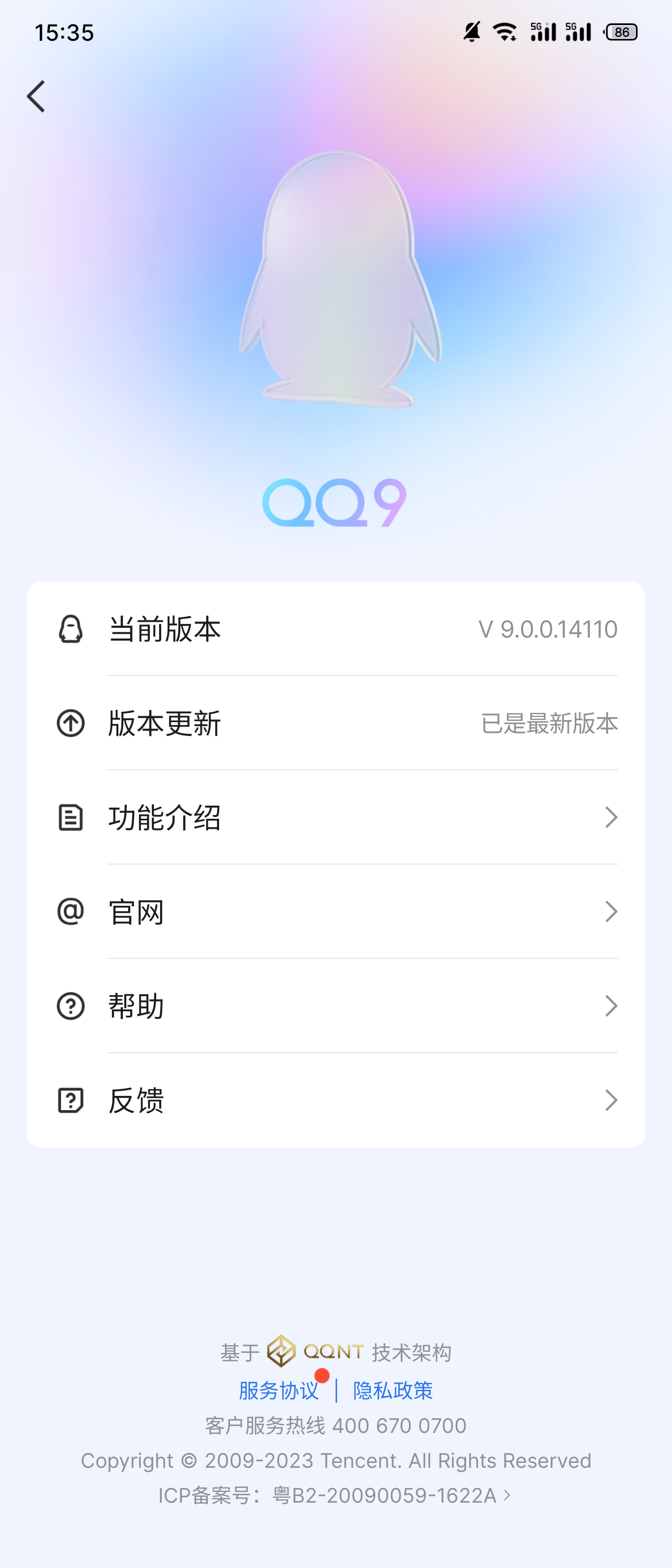Image resolution: width=672 pixels, height=1568 pixels.
Task: Open the 官网 official website row
Action: (x=336, y=912)
